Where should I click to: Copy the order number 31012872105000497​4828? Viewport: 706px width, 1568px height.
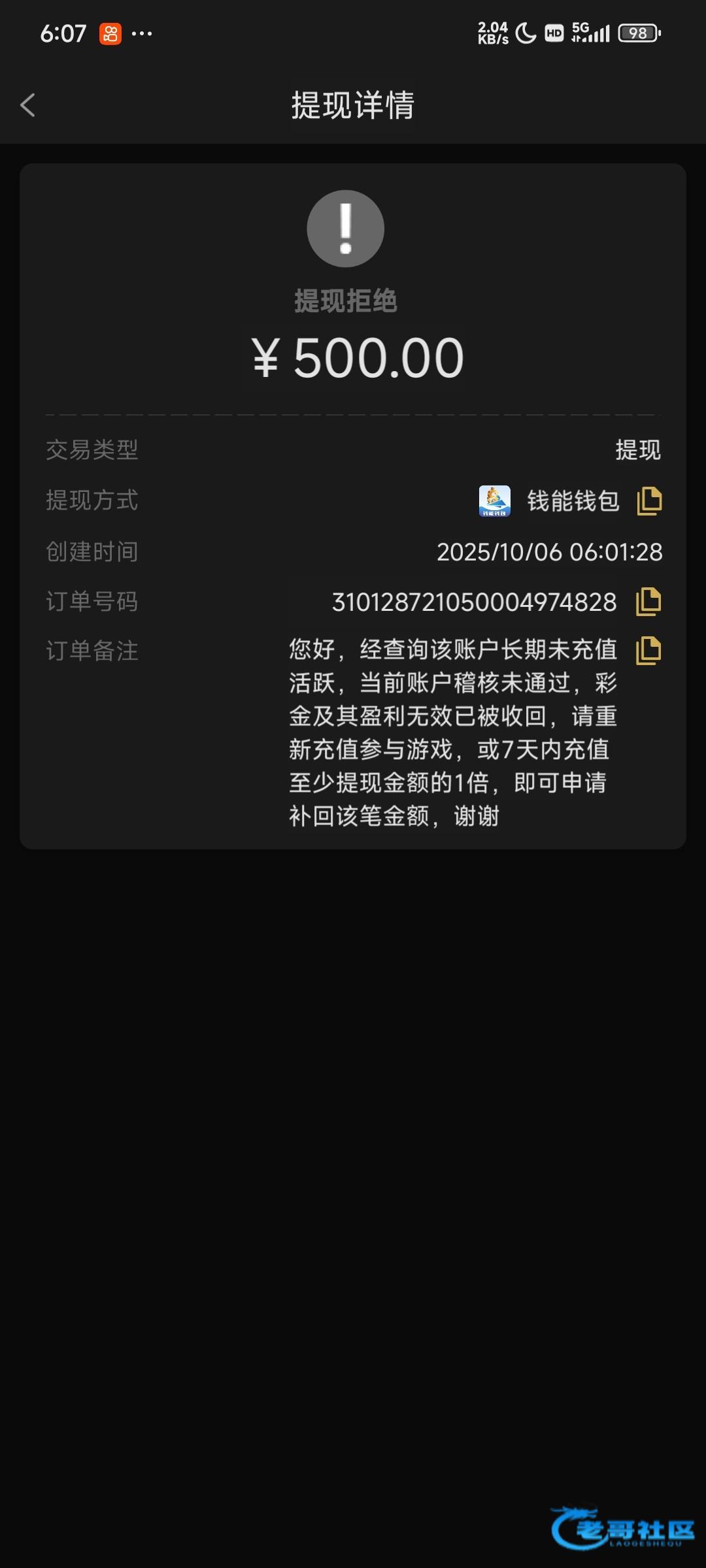point(648,602)
